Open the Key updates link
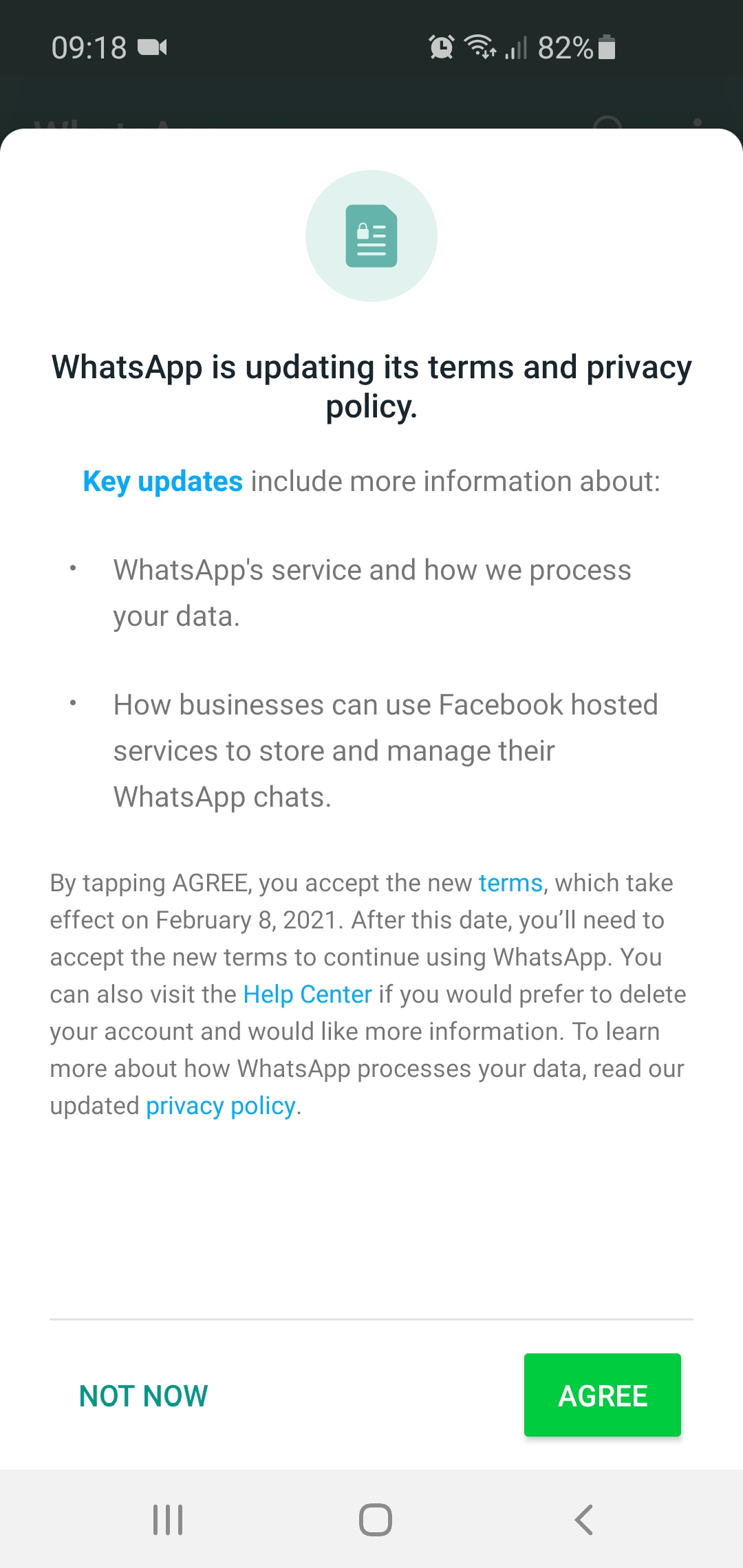Image resolution: width=743 pixels, height=1568 pixels. tap(162, 482)
